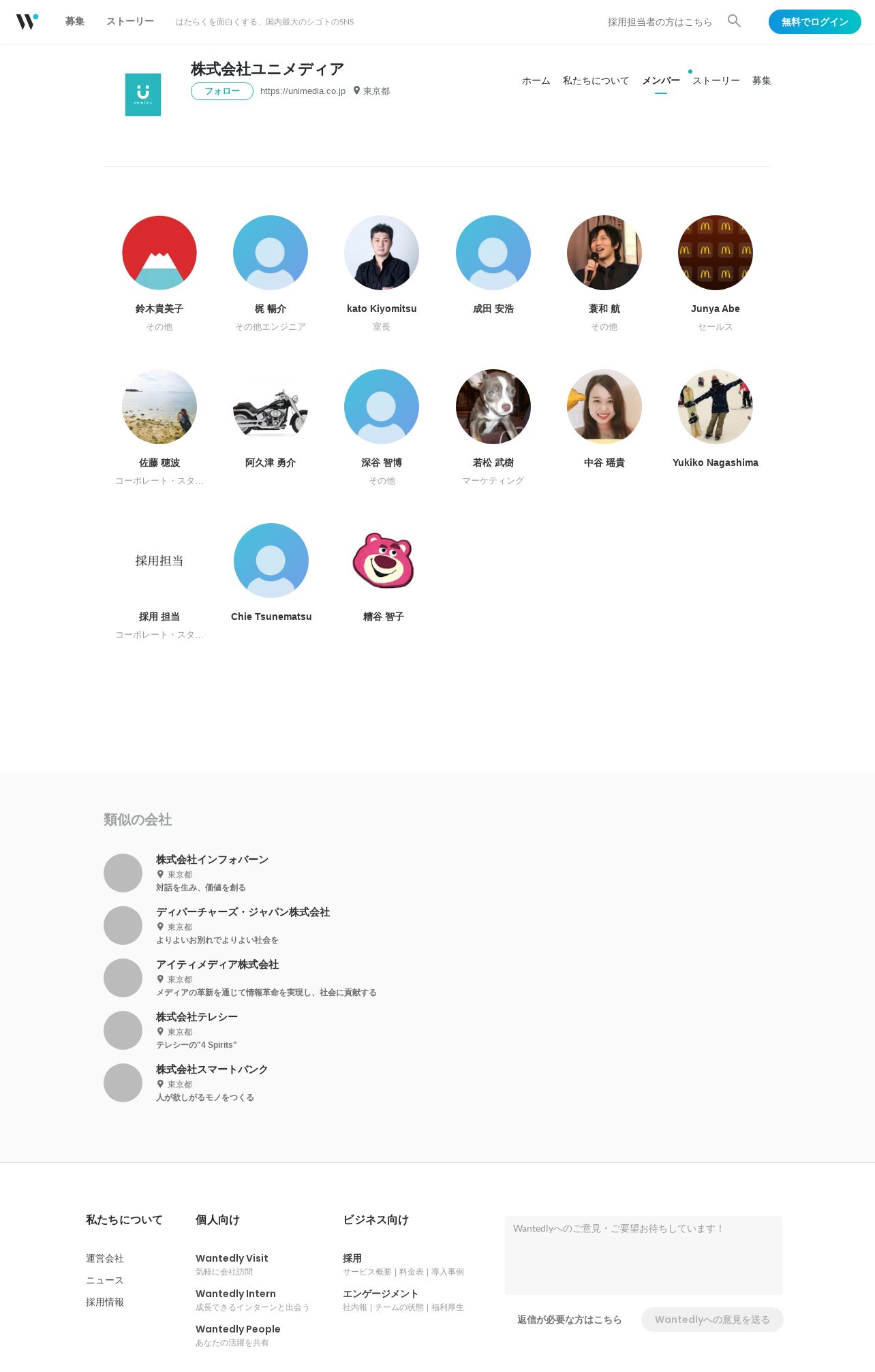View kato Kiyomitsu's member profile
Image resolution: width=875 pixels, height=1372 pixels.
click(x=382, y=253)
